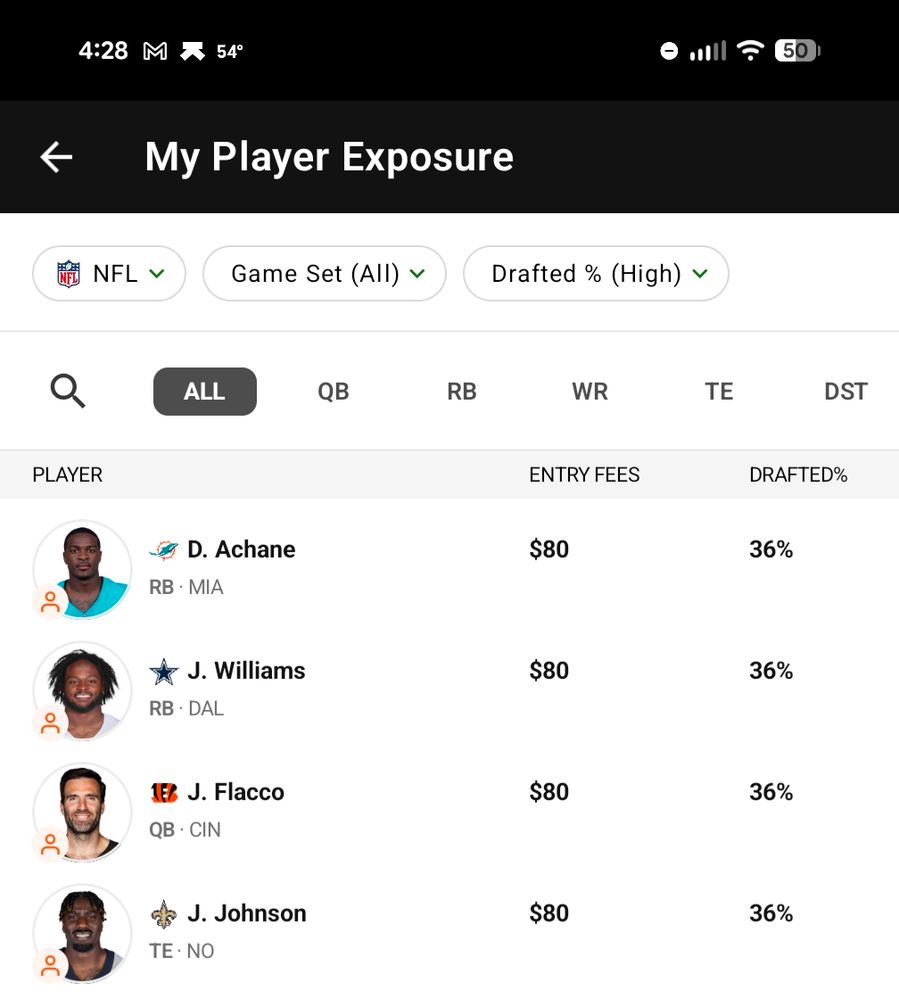The height and width of the screenshot is (1000, 899).
Task: Select the J. Johnson row
Action: (x=450, y=932)
